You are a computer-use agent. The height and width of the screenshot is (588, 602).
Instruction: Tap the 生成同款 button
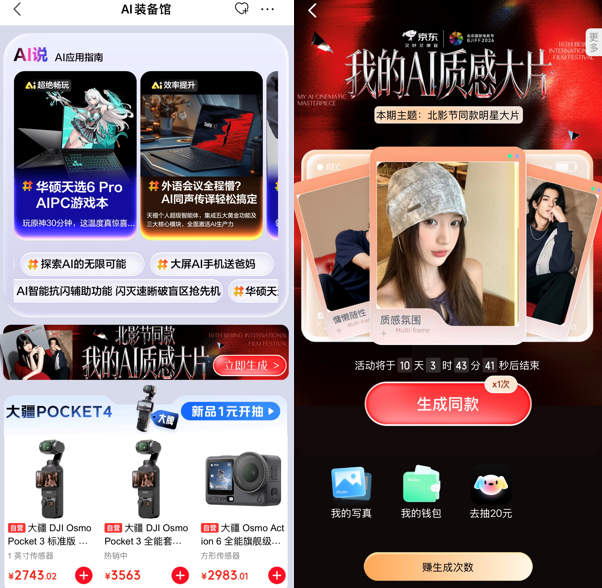(447, 404)
